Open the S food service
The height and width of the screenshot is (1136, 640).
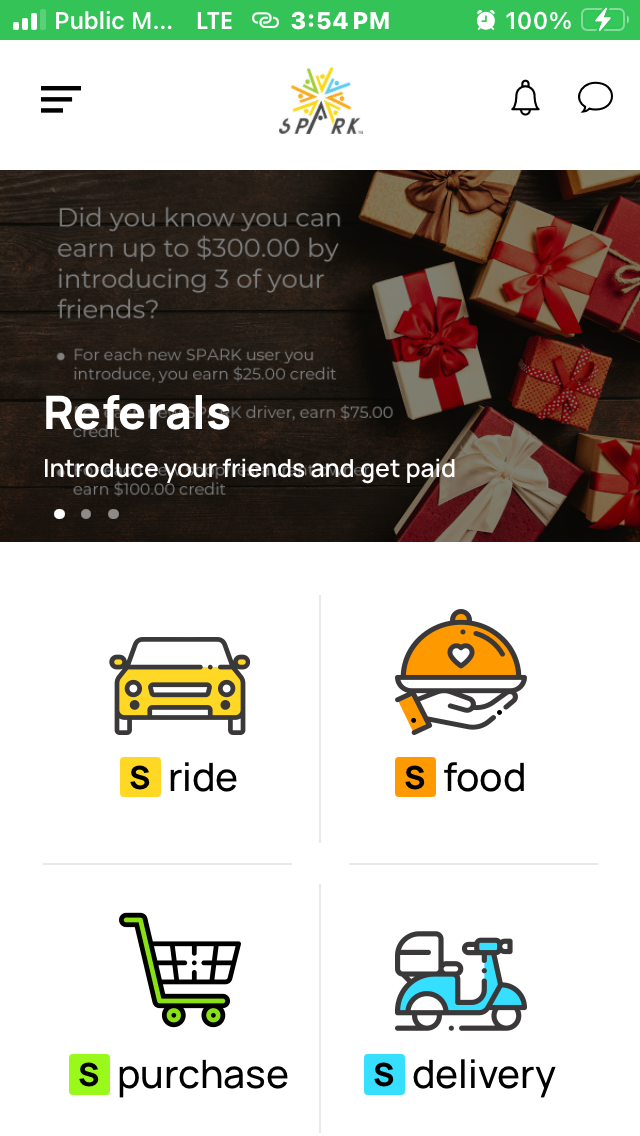click(460, 715)
